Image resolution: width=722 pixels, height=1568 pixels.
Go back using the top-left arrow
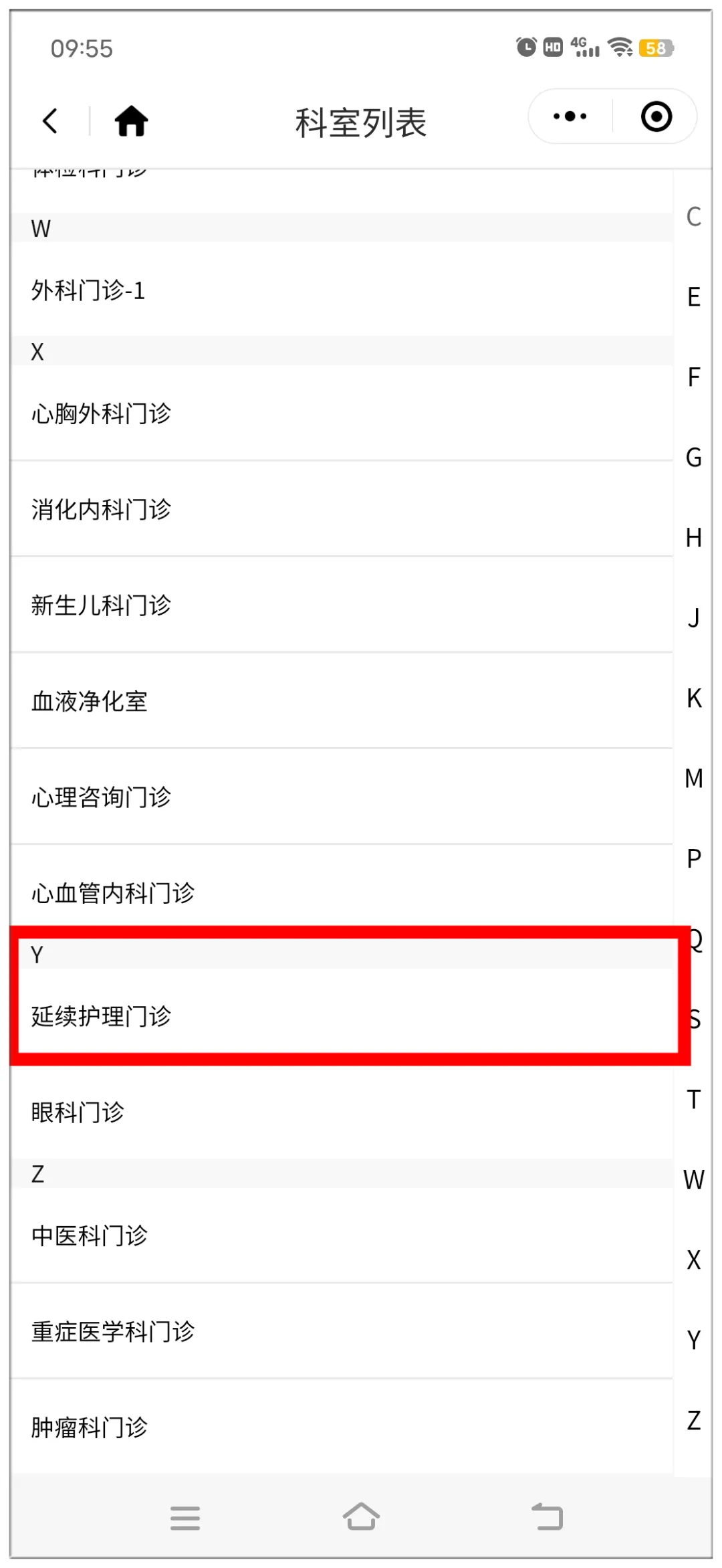click(50, 121)
